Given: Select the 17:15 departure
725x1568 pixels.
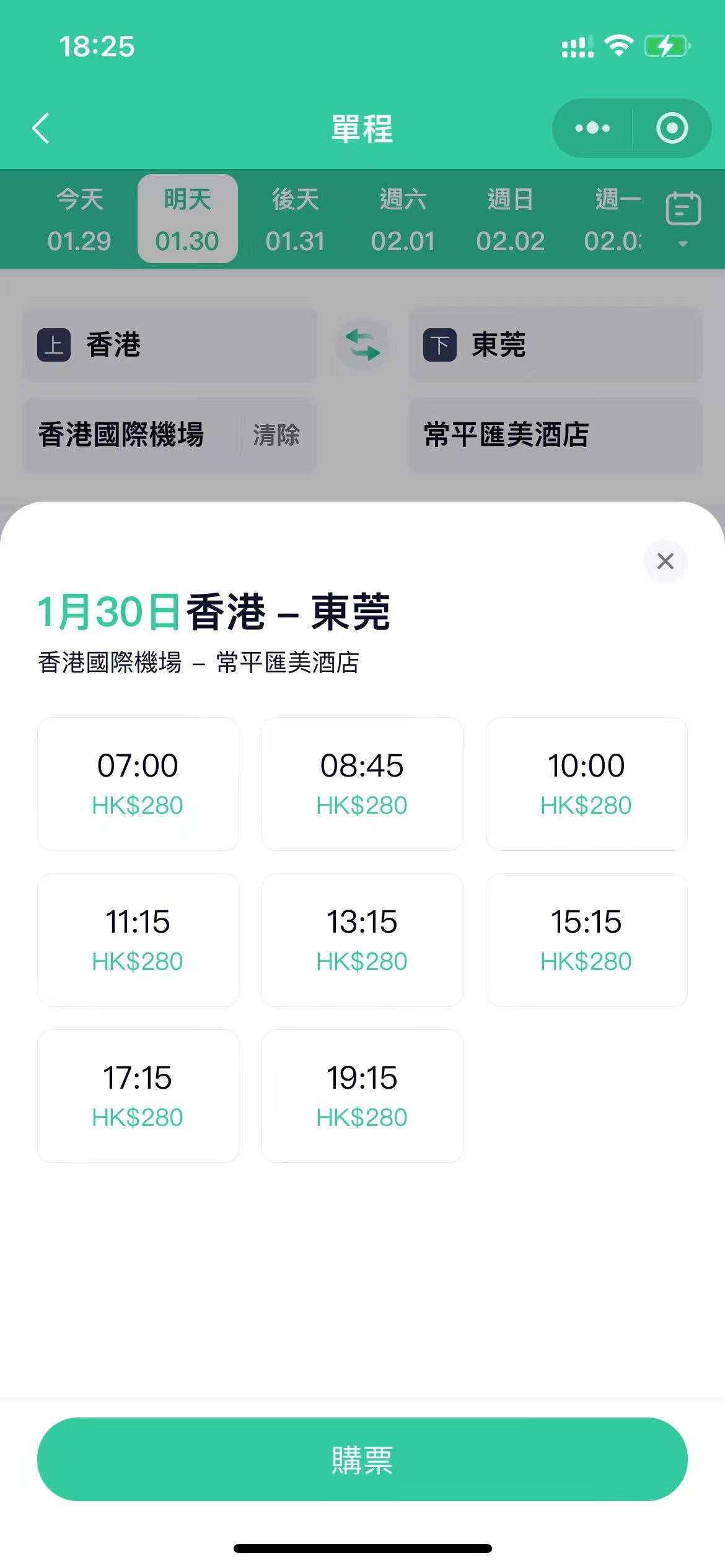Looking at the screenshot, I should pyautogui.click(x=138, y=1095).
